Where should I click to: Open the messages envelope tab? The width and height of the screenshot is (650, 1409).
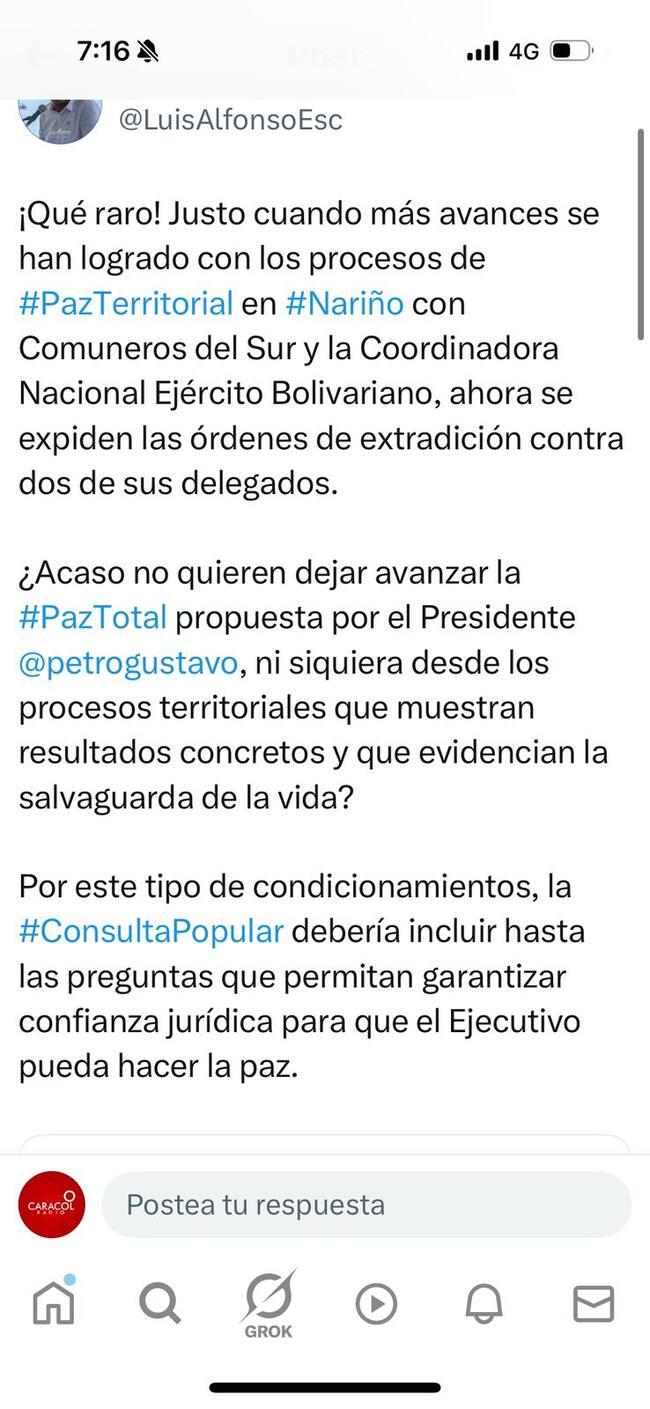(x=593, y=1303)
